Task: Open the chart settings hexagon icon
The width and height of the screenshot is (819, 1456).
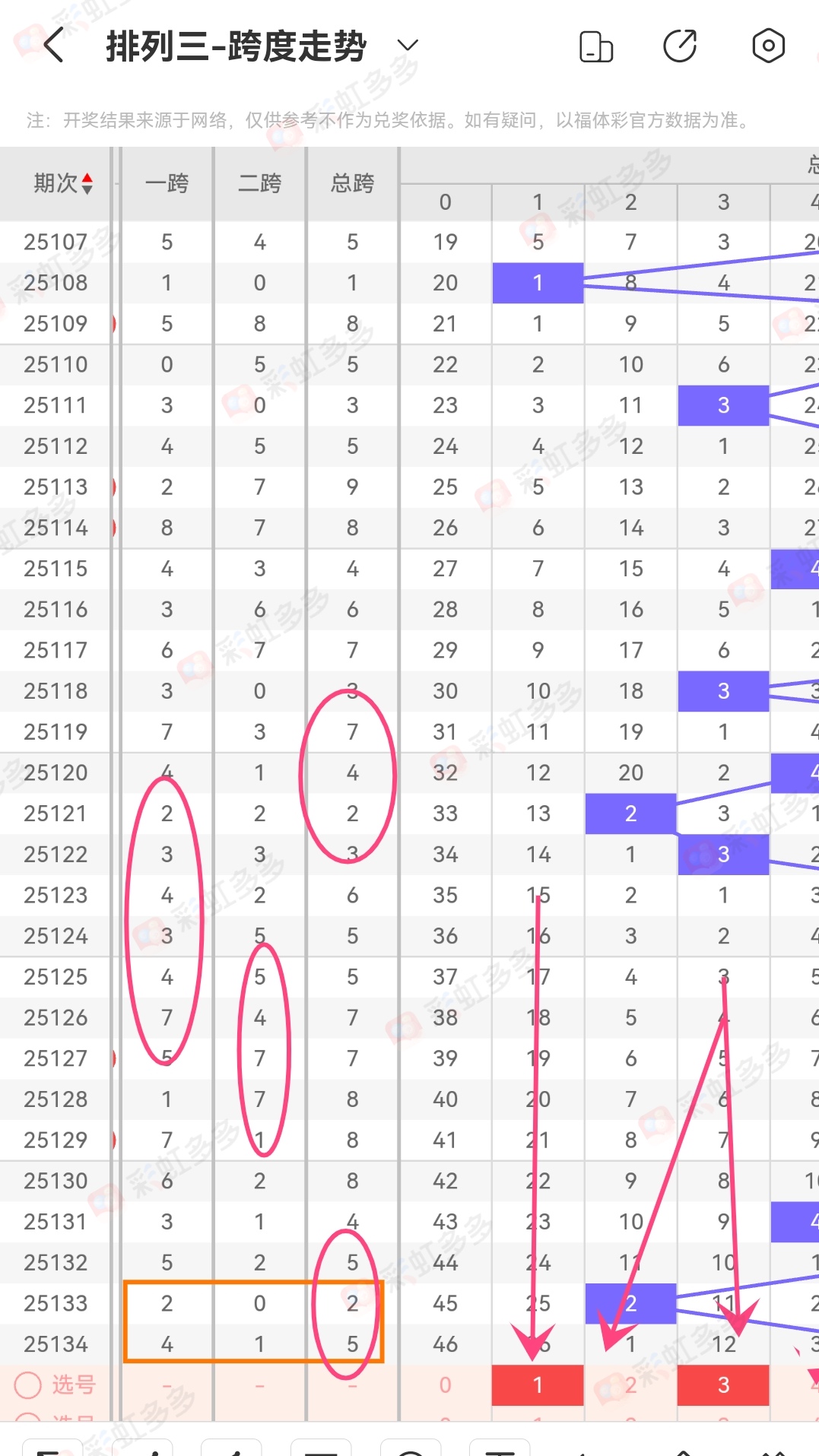Action: (768, 46)
